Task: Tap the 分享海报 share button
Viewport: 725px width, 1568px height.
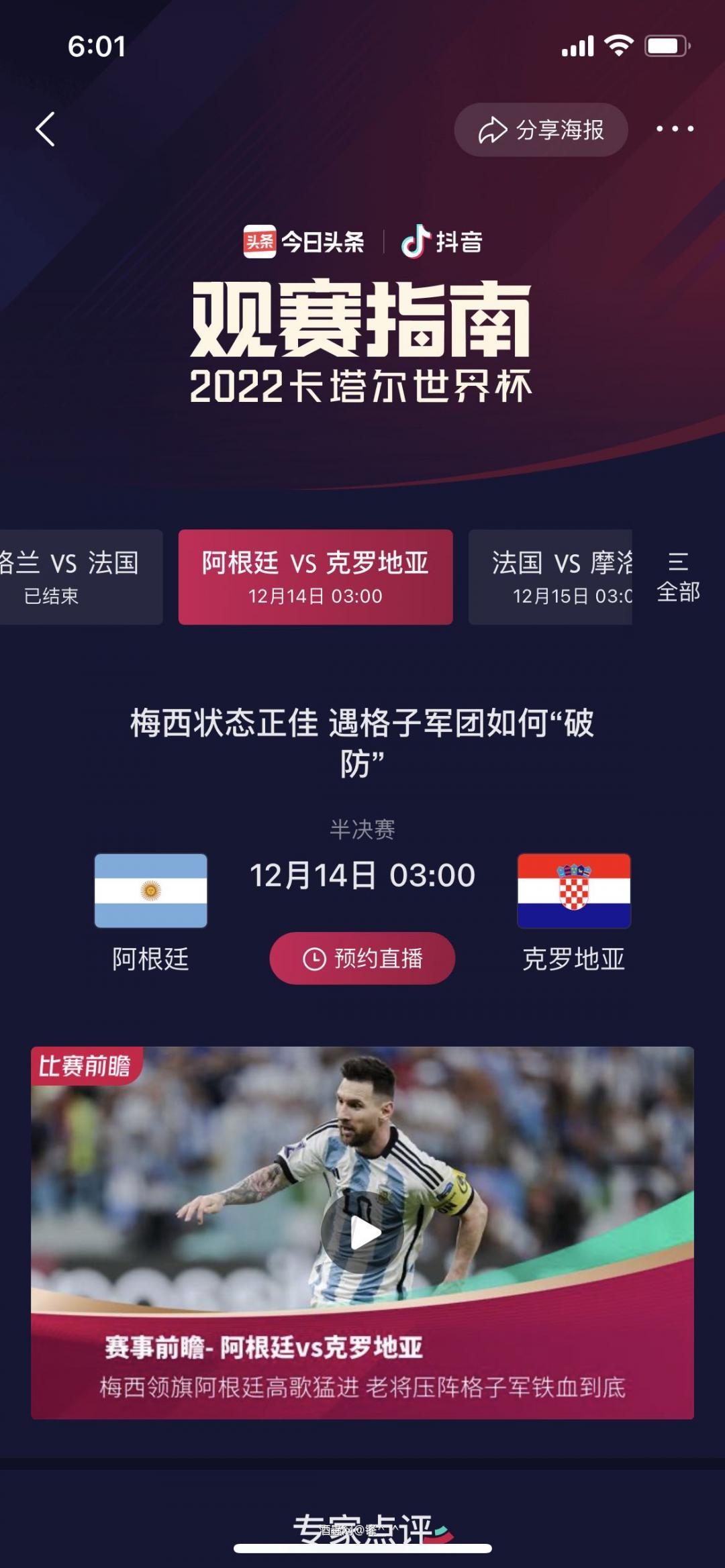Action: pyautogui.click(x=541, y=130)
